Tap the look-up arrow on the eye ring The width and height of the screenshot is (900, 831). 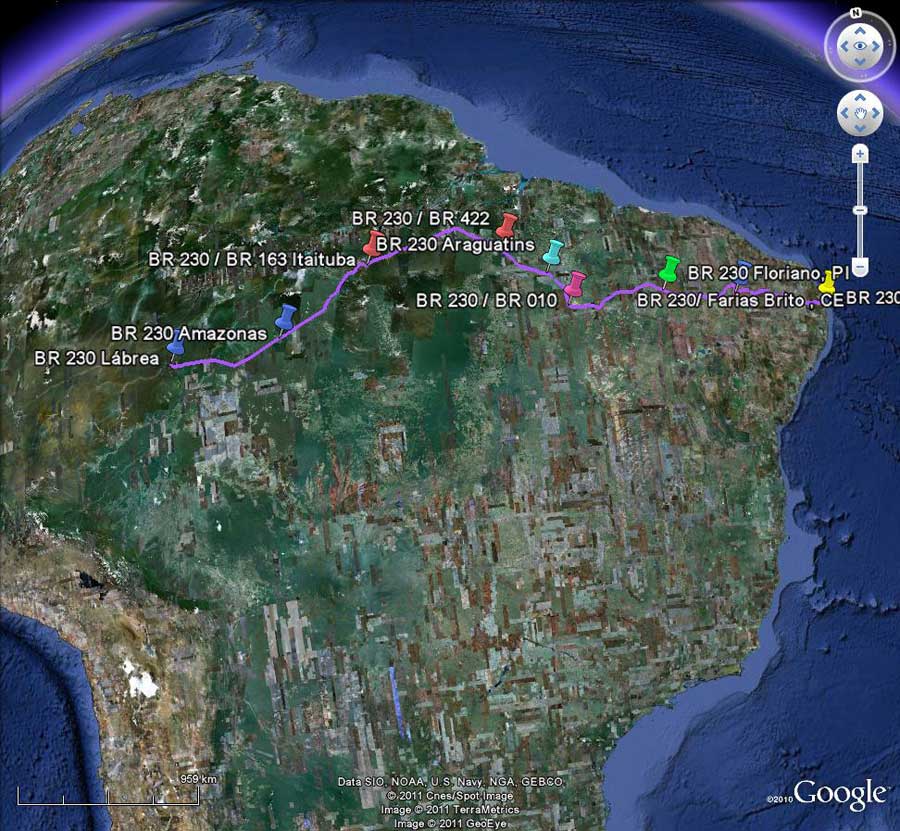859,32
